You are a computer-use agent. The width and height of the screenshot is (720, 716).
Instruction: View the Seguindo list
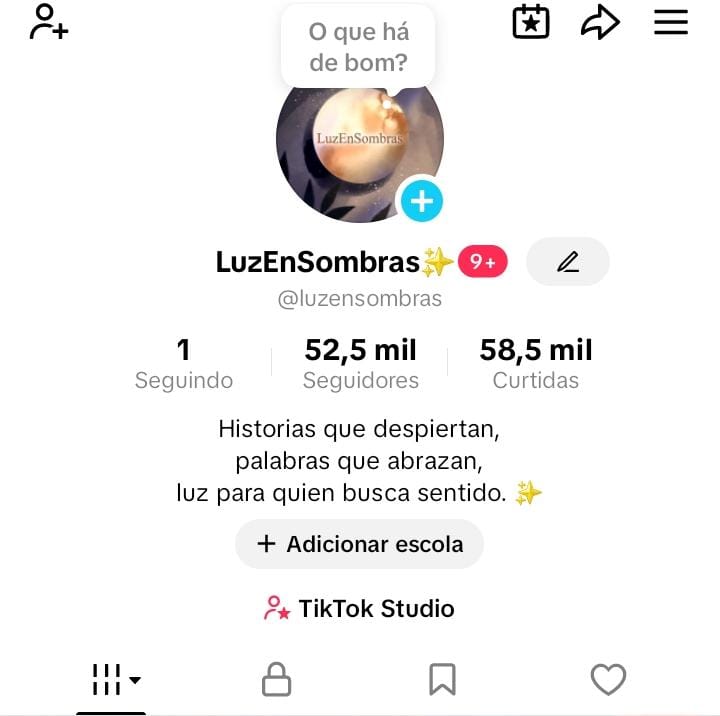click(x=184, y=363)
